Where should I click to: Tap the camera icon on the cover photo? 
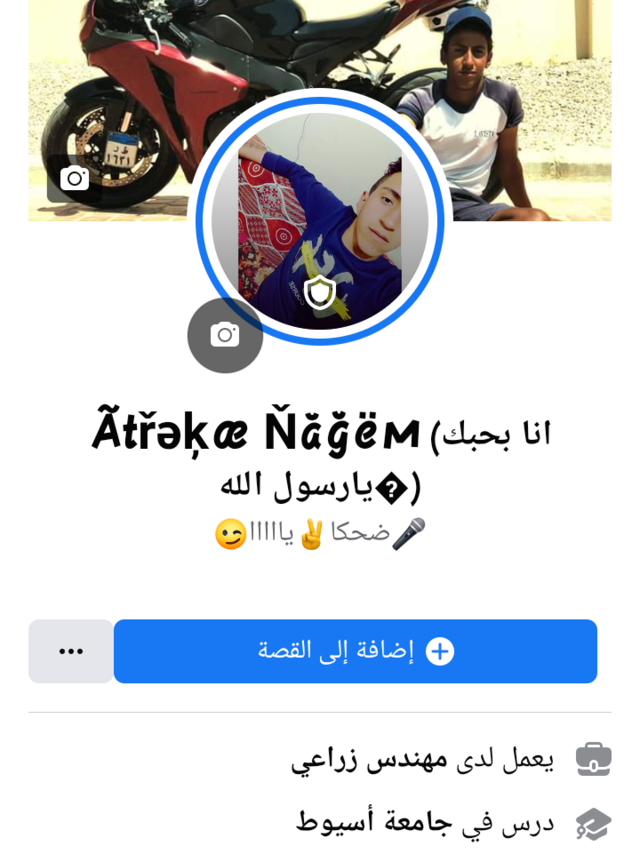click(x=75, y=179)
